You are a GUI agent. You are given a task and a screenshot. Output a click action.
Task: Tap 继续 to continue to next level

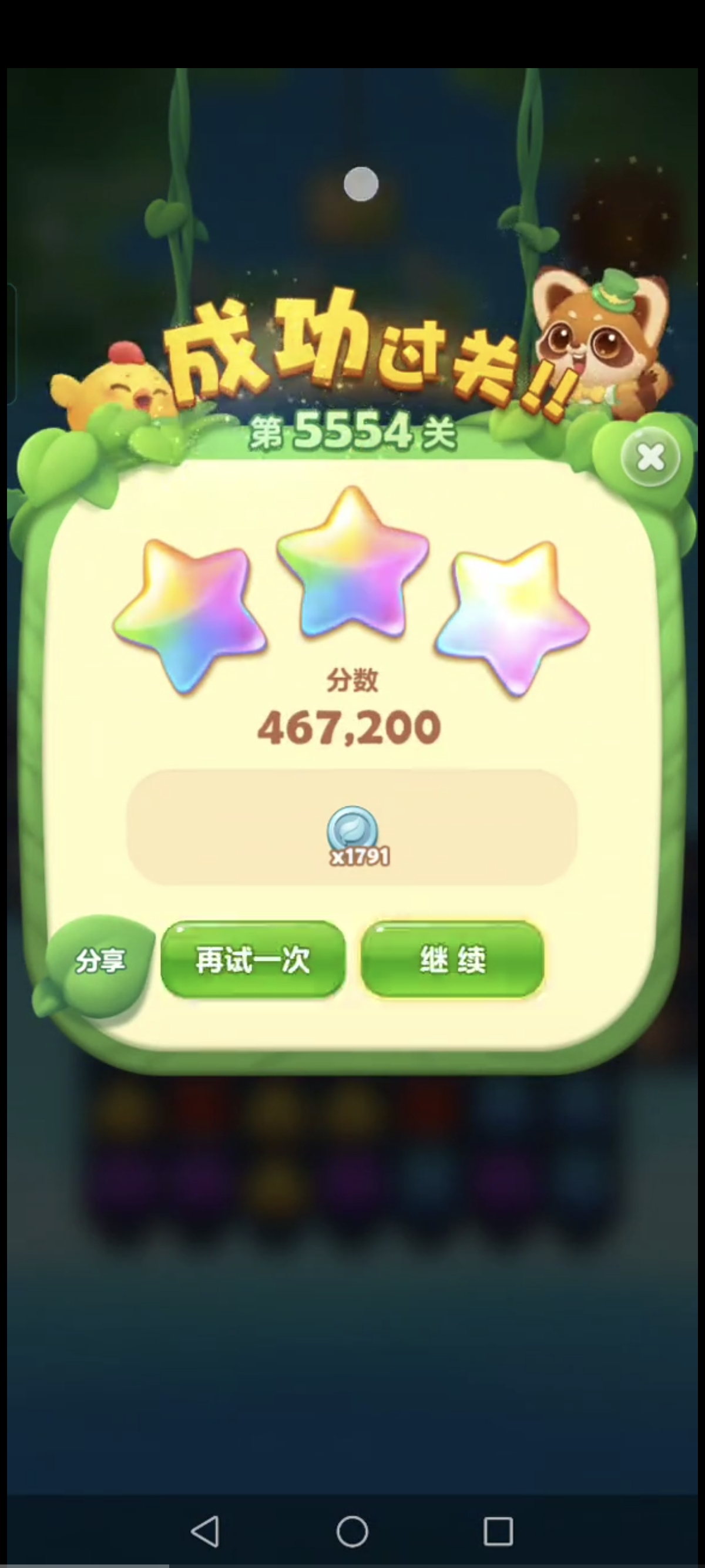[452, 960]
